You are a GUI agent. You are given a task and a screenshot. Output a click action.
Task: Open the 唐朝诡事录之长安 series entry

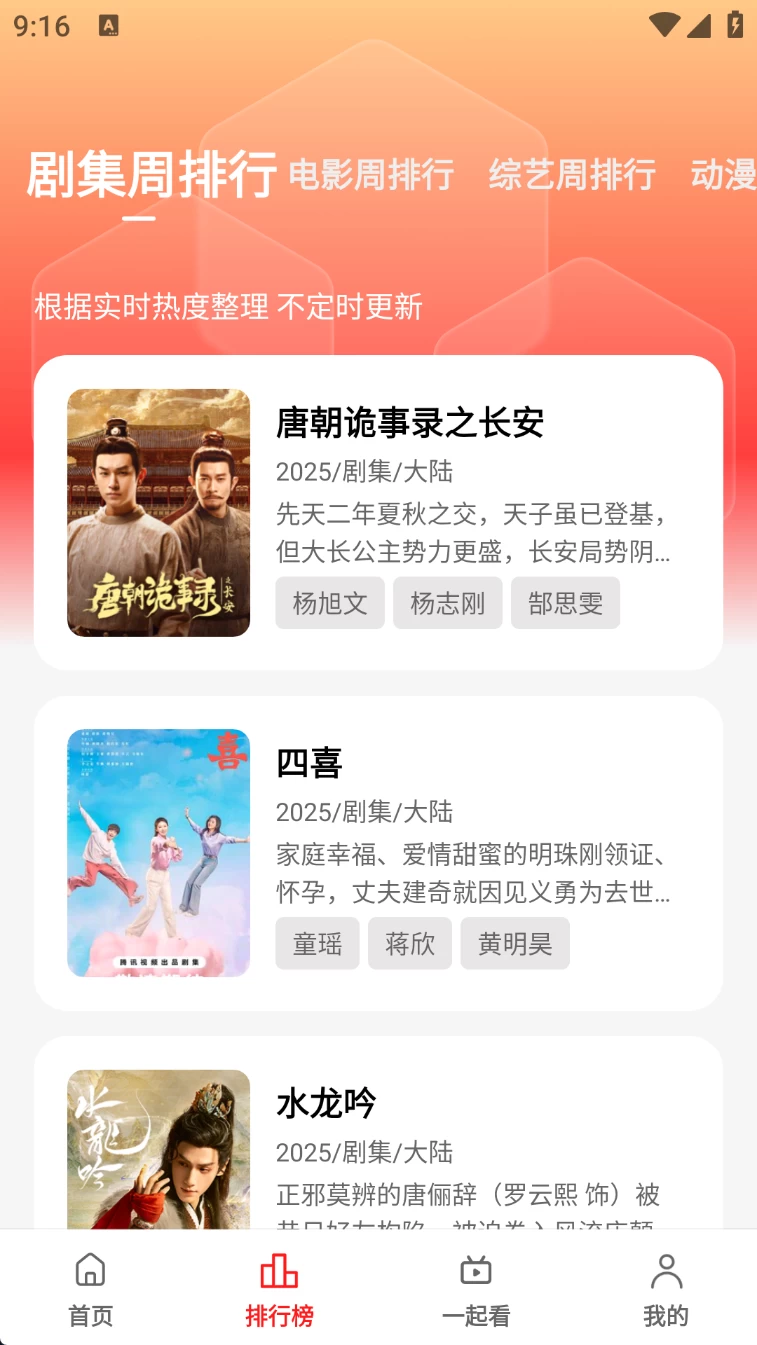click(410, 424)
